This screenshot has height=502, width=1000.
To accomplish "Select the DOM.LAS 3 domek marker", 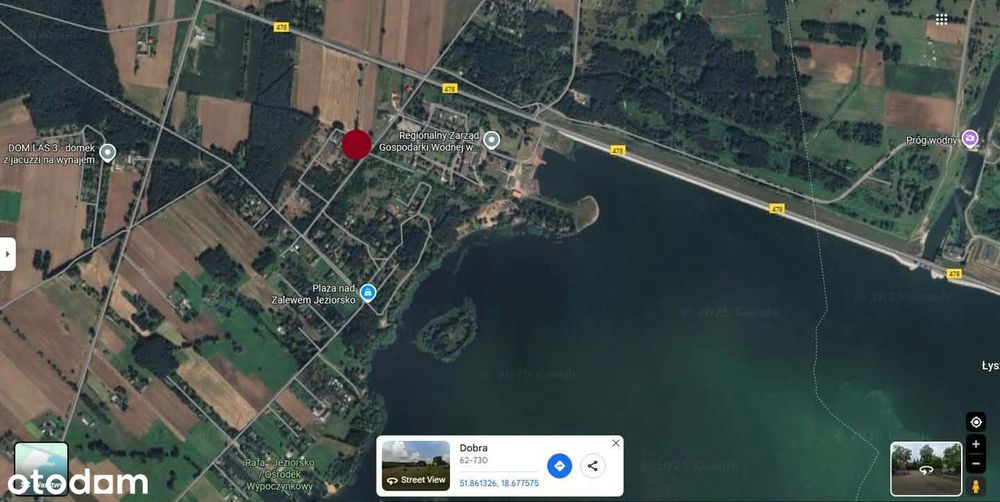I will click(x=108, y=152).
